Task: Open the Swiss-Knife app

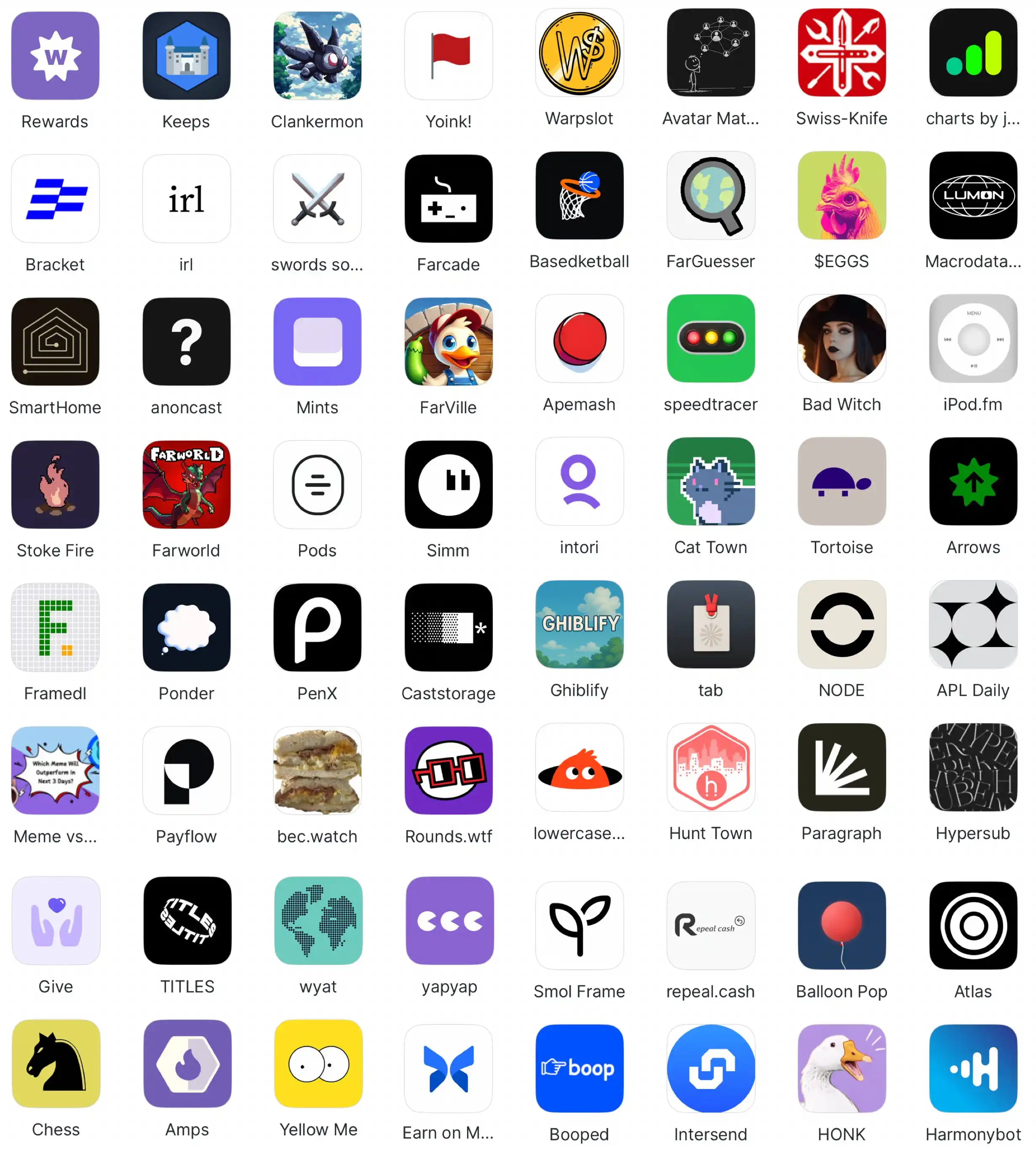Action: tap(841, 52)
